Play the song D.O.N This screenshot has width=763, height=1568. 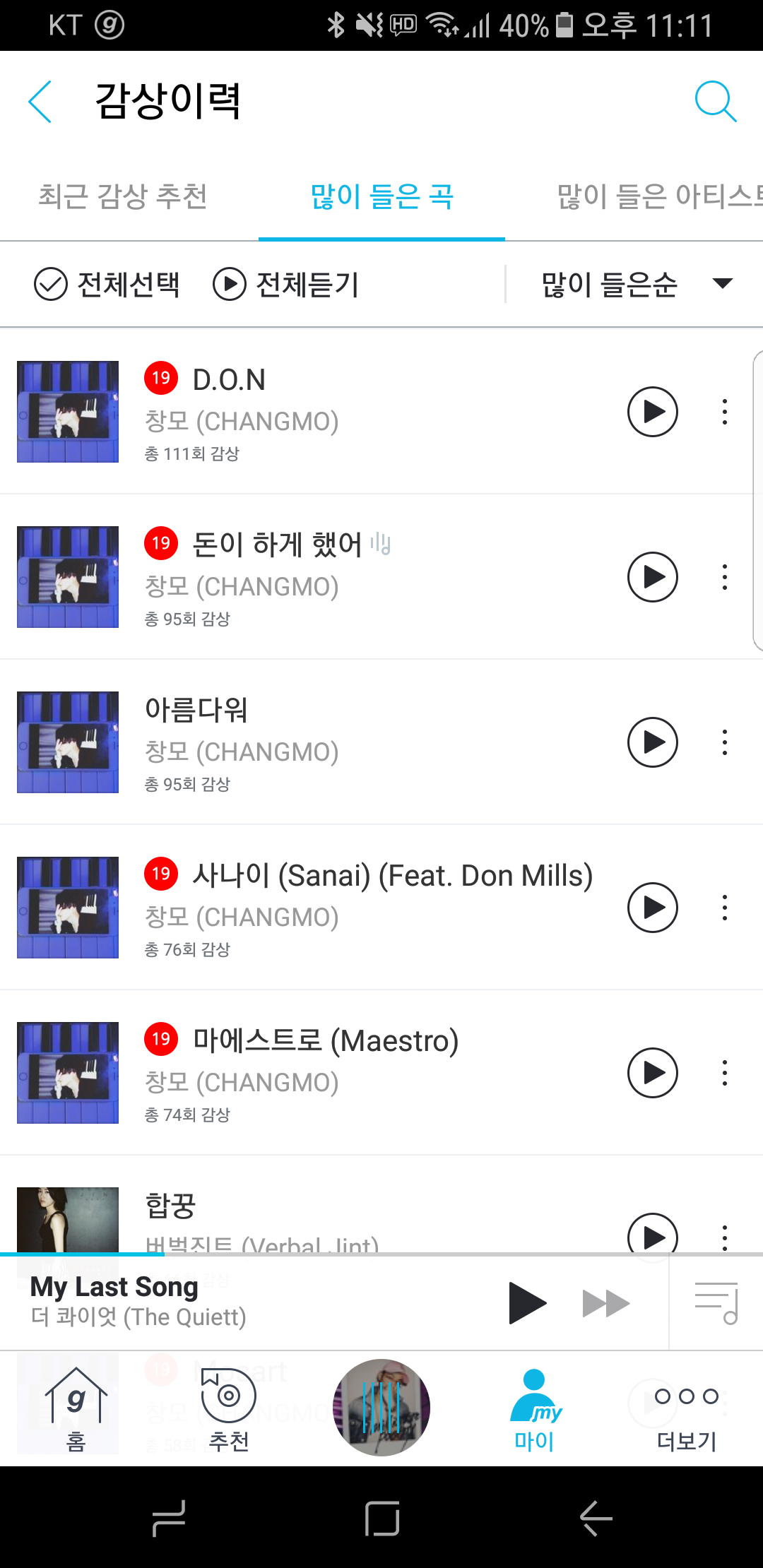(x=652, y=412)
